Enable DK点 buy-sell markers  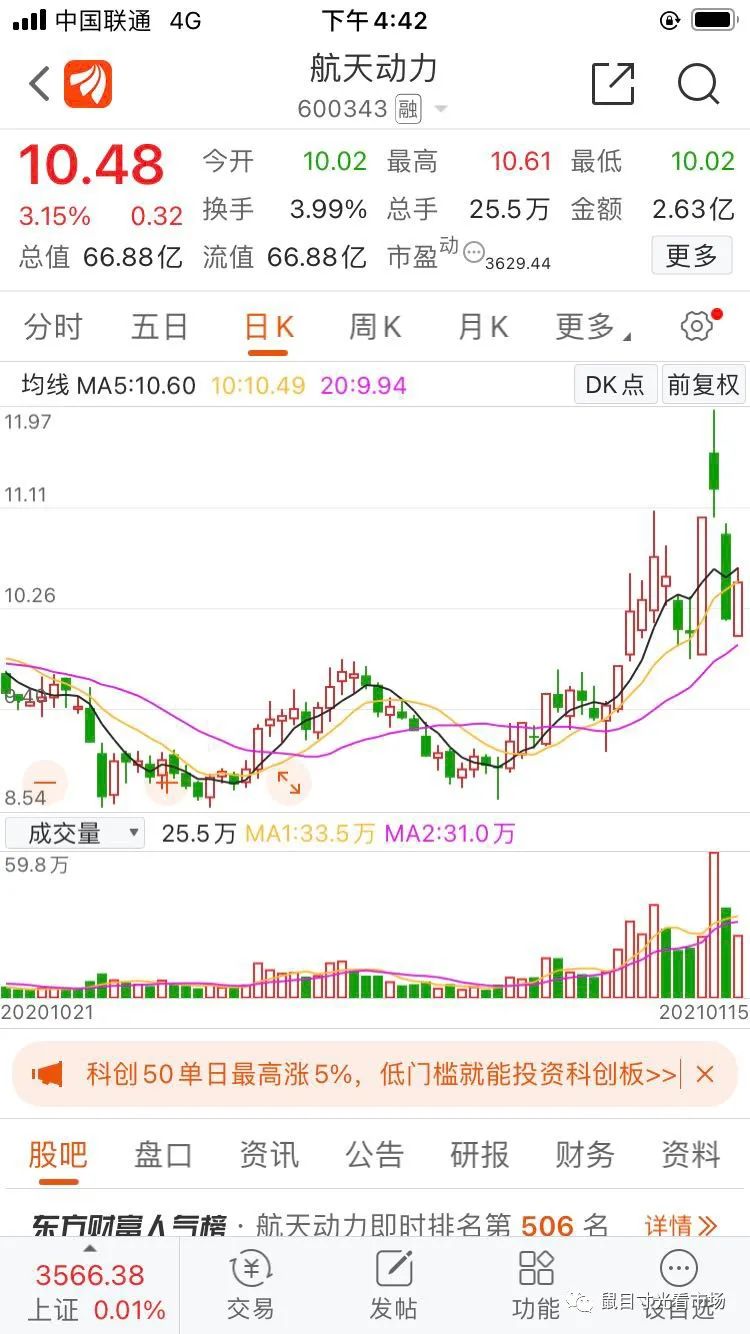(614, 385)
